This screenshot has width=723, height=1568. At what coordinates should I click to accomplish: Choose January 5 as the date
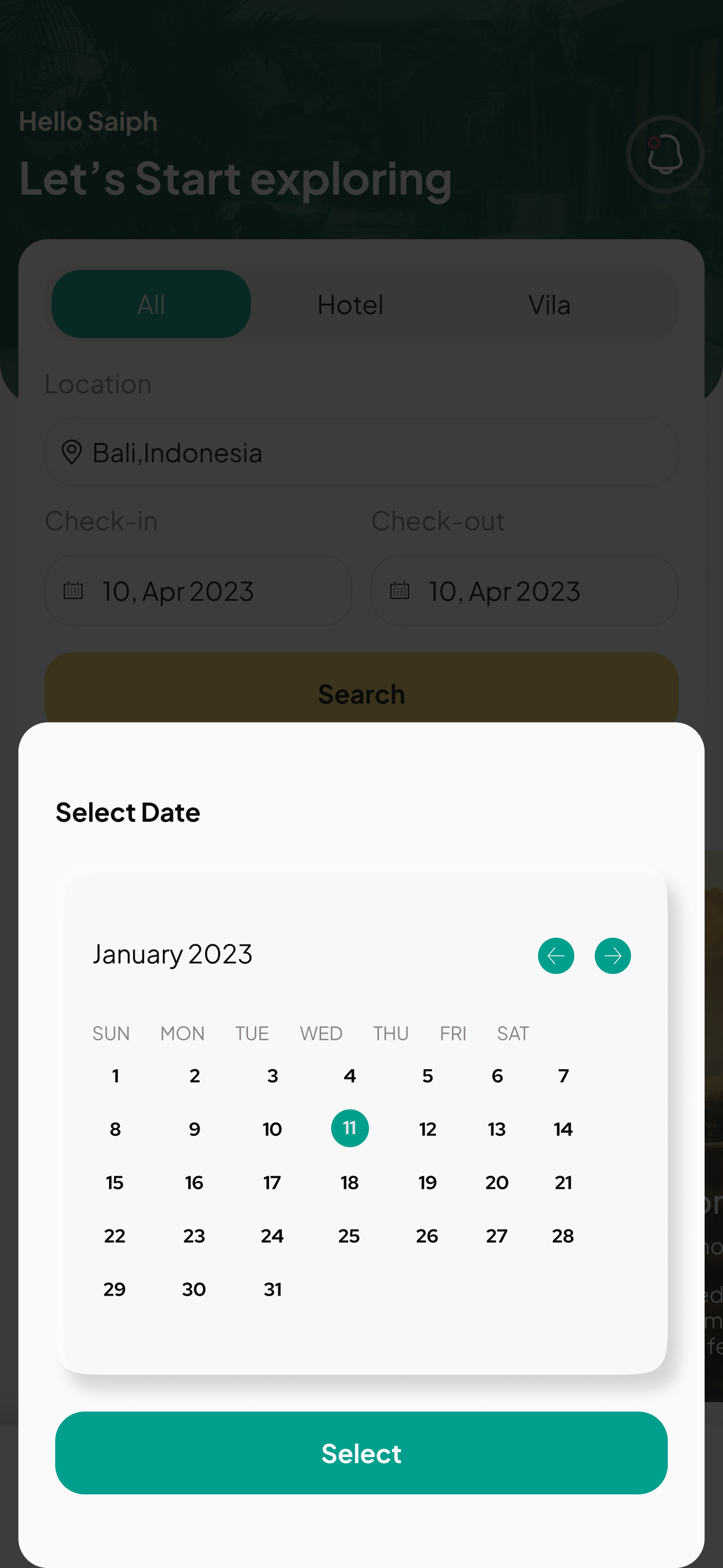pos(427,1076)
